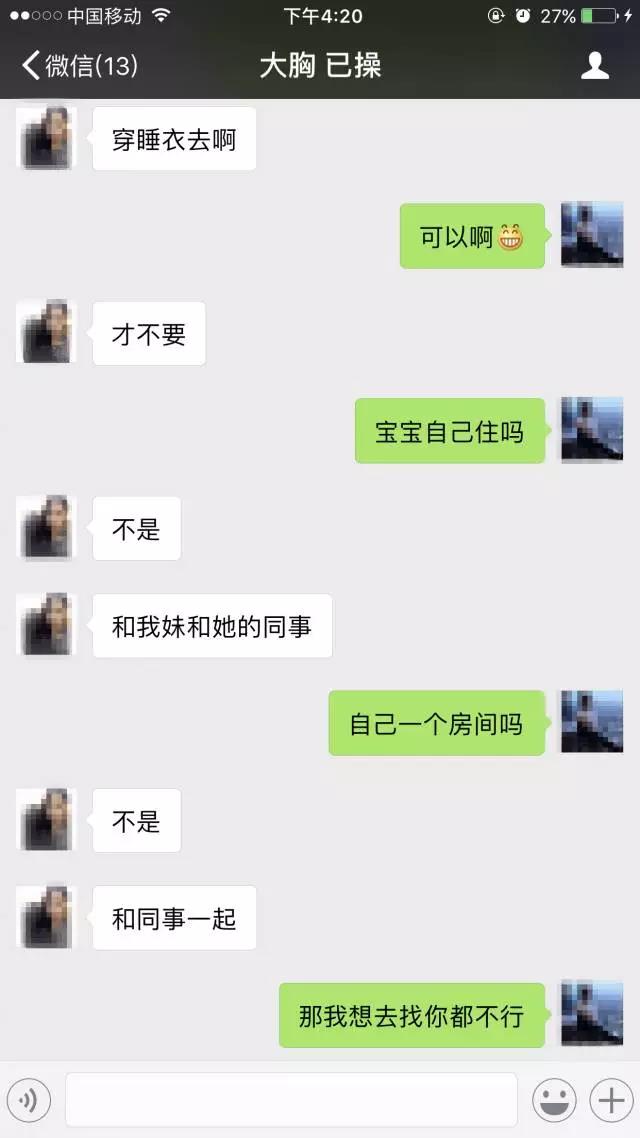Open the emoji sticker panel

coord(554,1100)
